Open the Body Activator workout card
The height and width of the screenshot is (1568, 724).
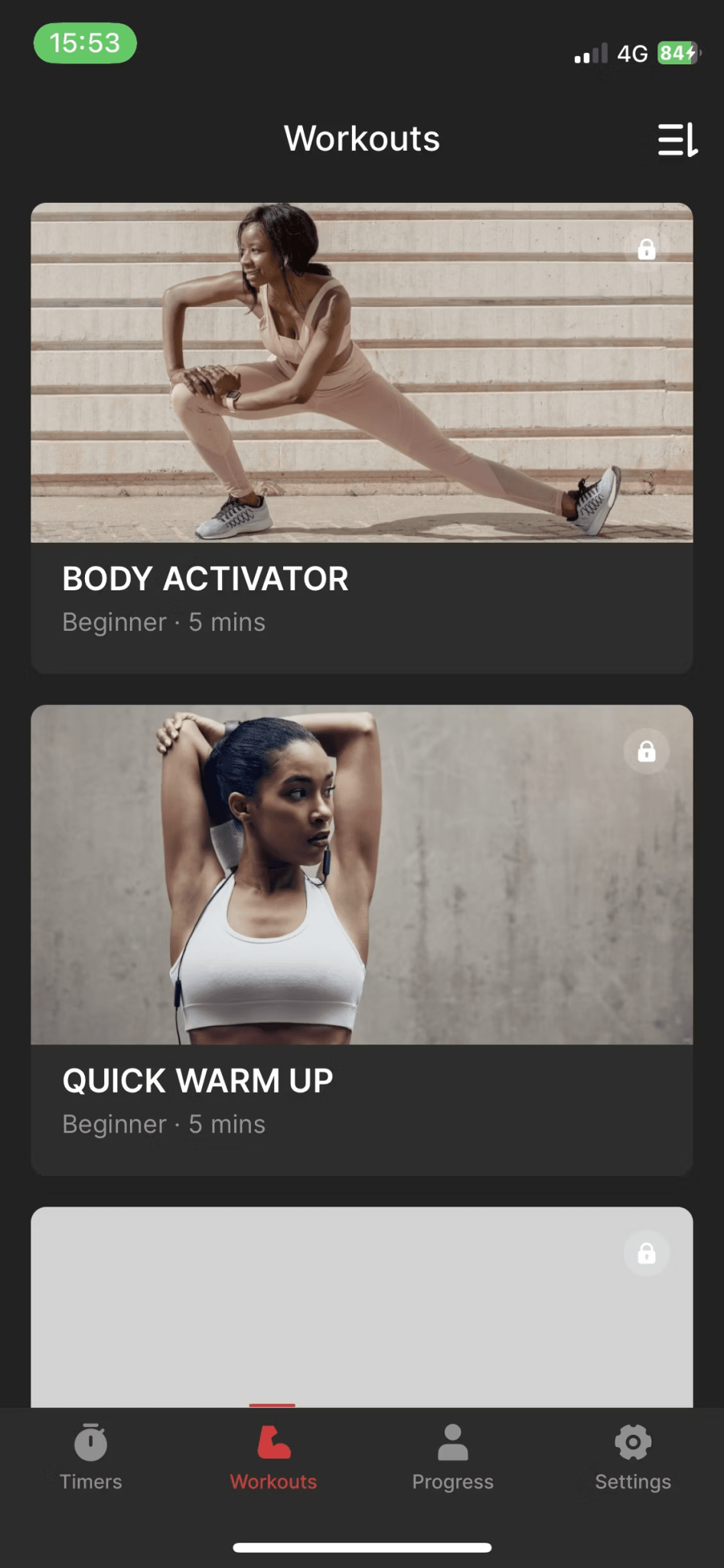362,438
